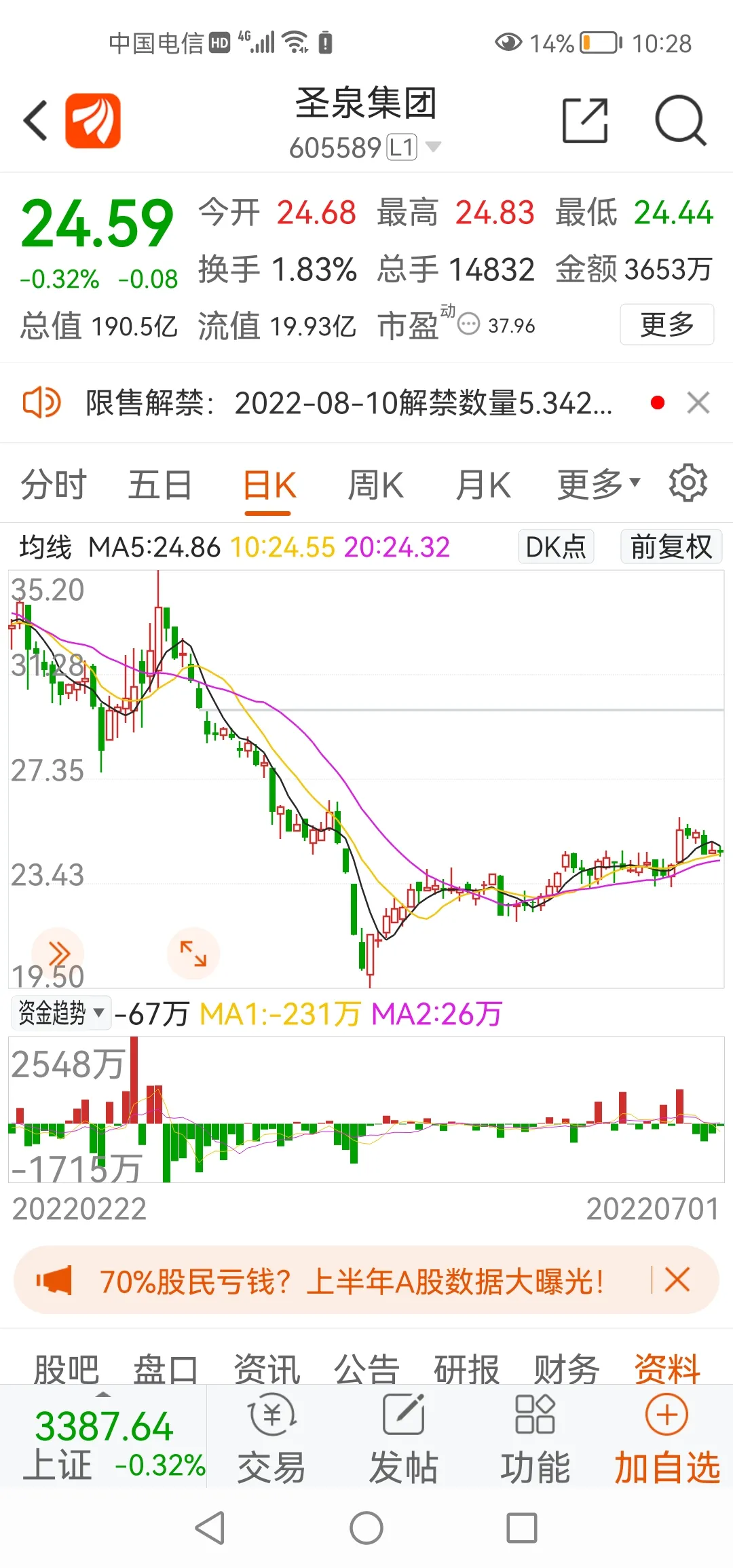This screenshot has height=1568, width=733.
Task: Expand chart to full screen
Action: 193,954
